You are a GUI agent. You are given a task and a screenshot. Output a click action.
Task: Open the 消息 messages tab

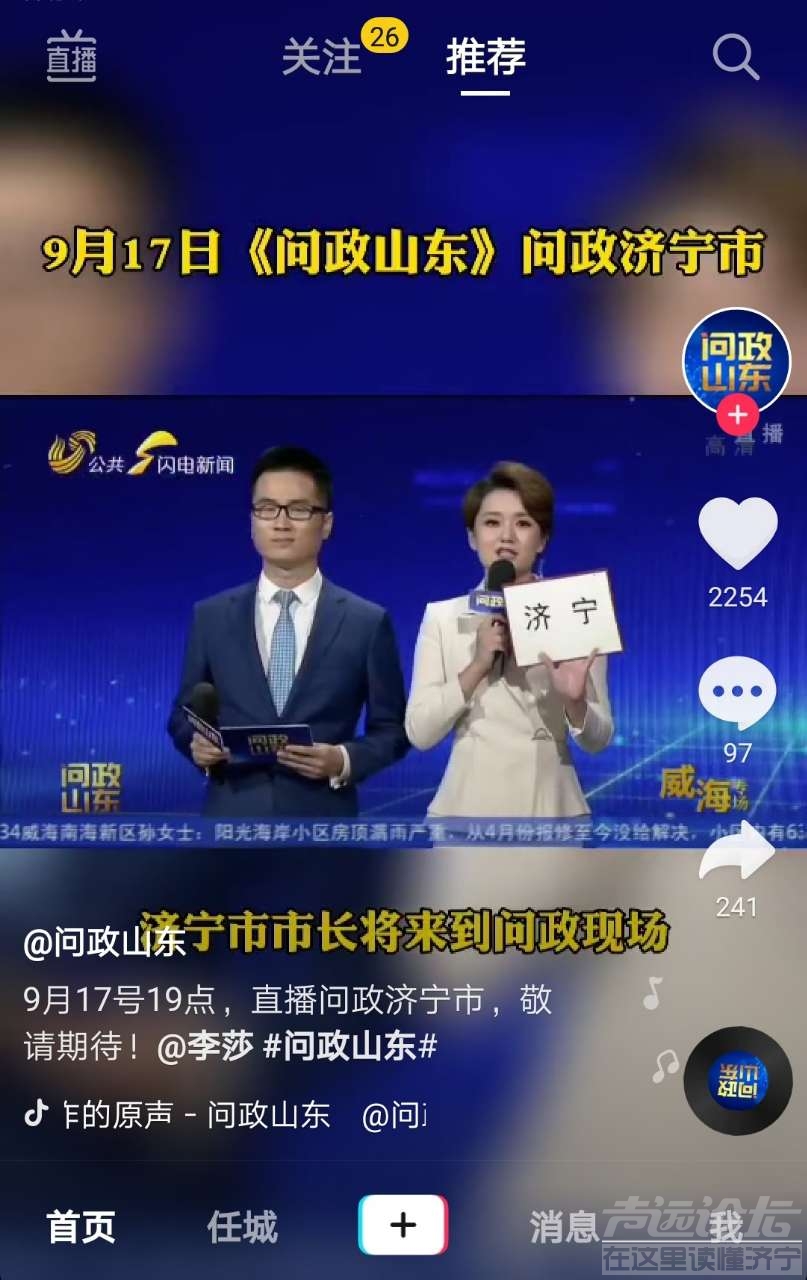[563, 1227]
